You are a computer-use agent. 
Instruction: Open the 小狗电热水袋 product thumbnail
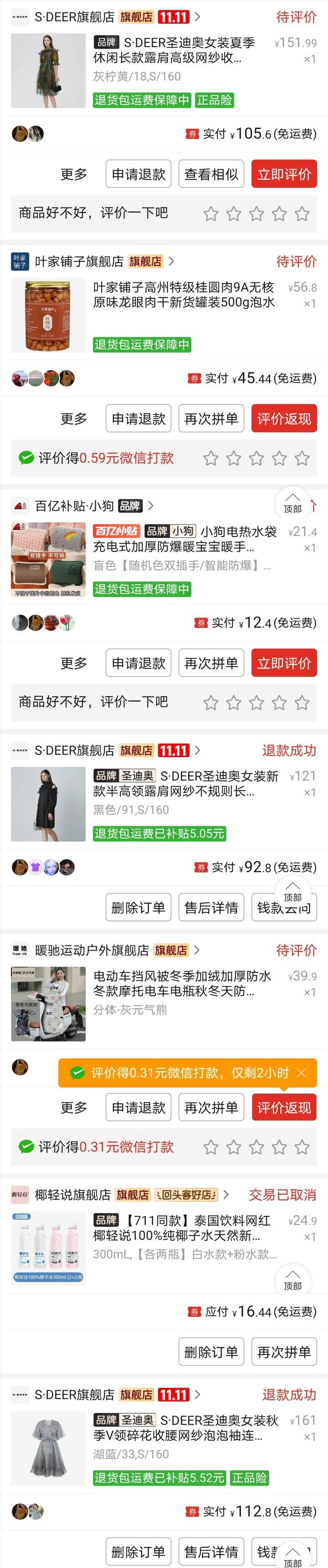coord(48,559)
